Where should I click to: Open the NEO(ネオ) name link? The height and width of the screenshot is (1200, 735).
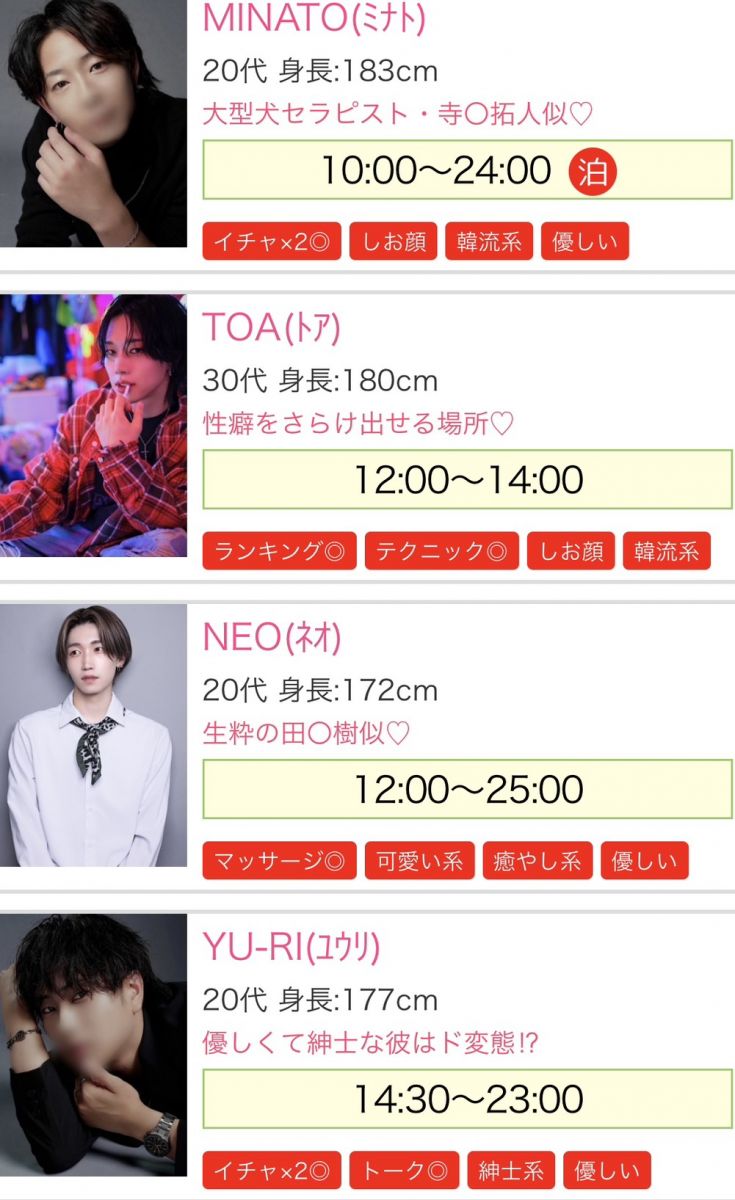272,637
